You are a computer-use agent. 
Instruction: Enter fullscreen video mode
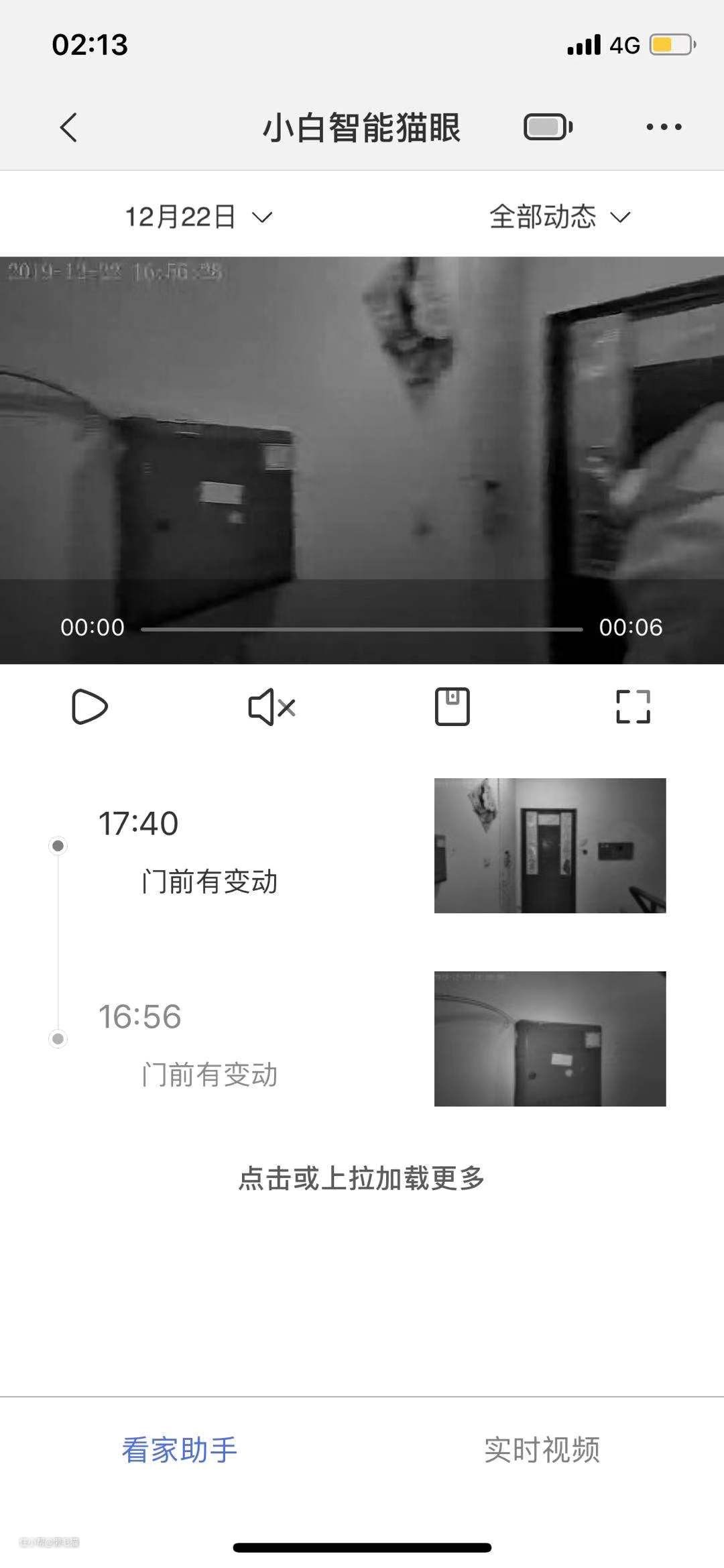[633, 707]
